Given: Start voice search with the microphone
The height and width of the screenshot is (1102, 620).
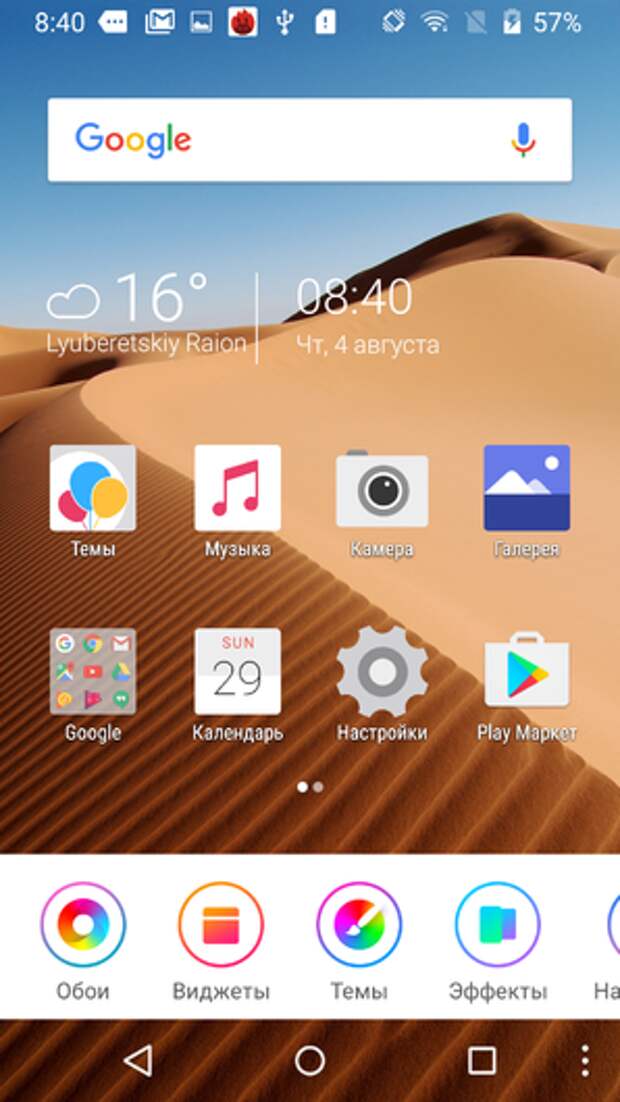Looking at the screenshot, I should (x=523, y=140).
